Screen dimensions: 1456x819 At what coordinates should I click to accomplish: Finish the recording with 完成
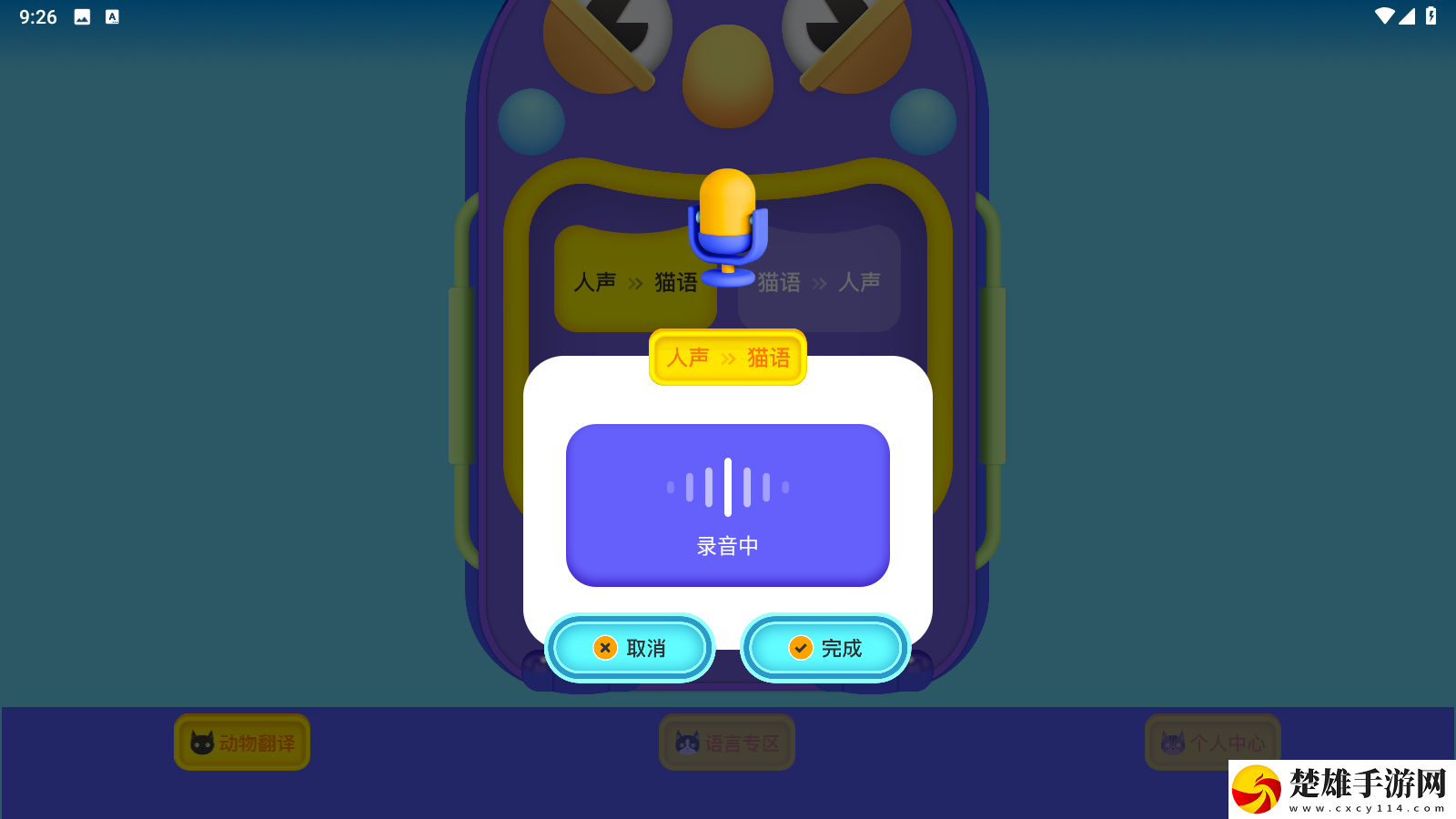(825, 648)
